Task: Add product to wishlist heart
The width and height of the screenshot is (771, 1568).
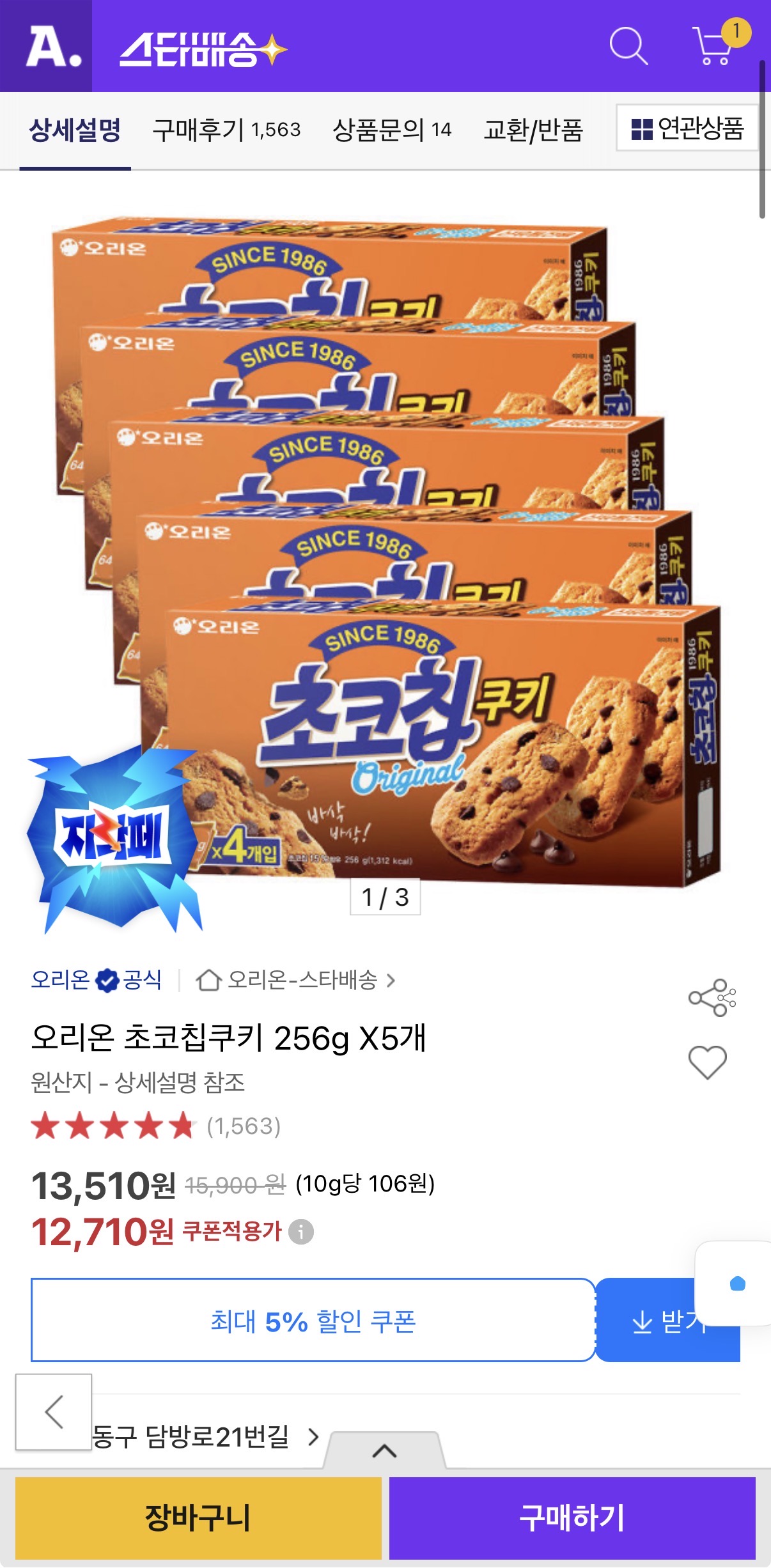Action: (707, 1062)
